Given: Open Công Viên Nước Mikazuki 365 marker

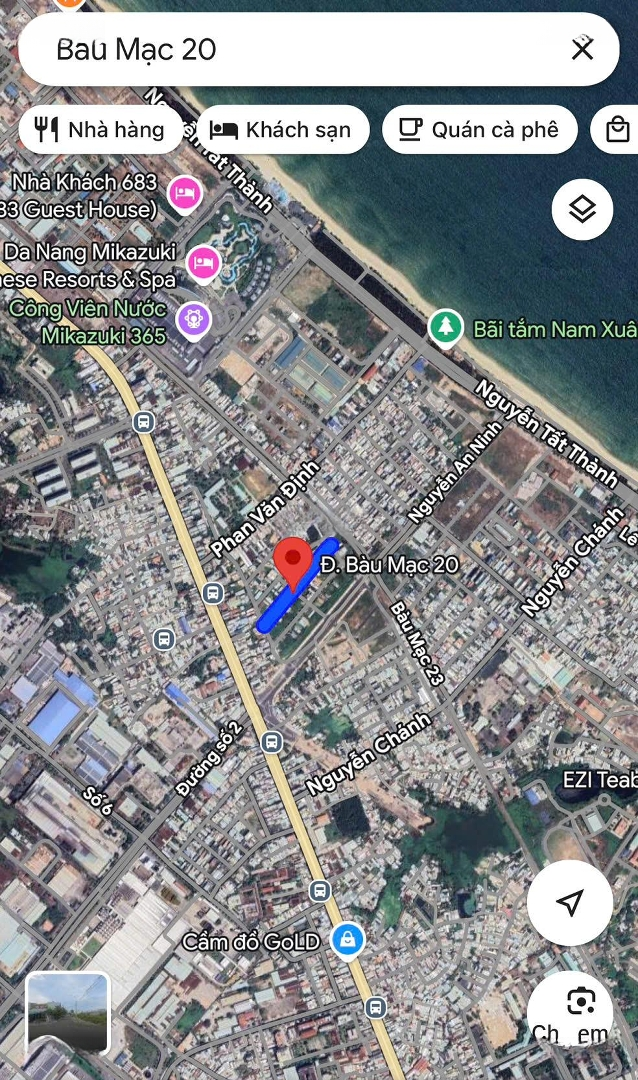Looking at the screenshot, I should (x=190, y=320).
